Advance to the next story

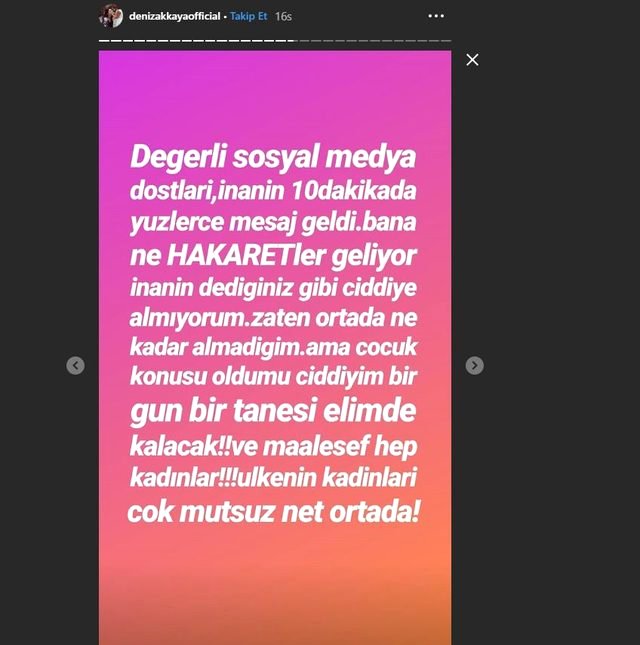tap(475, 366)
